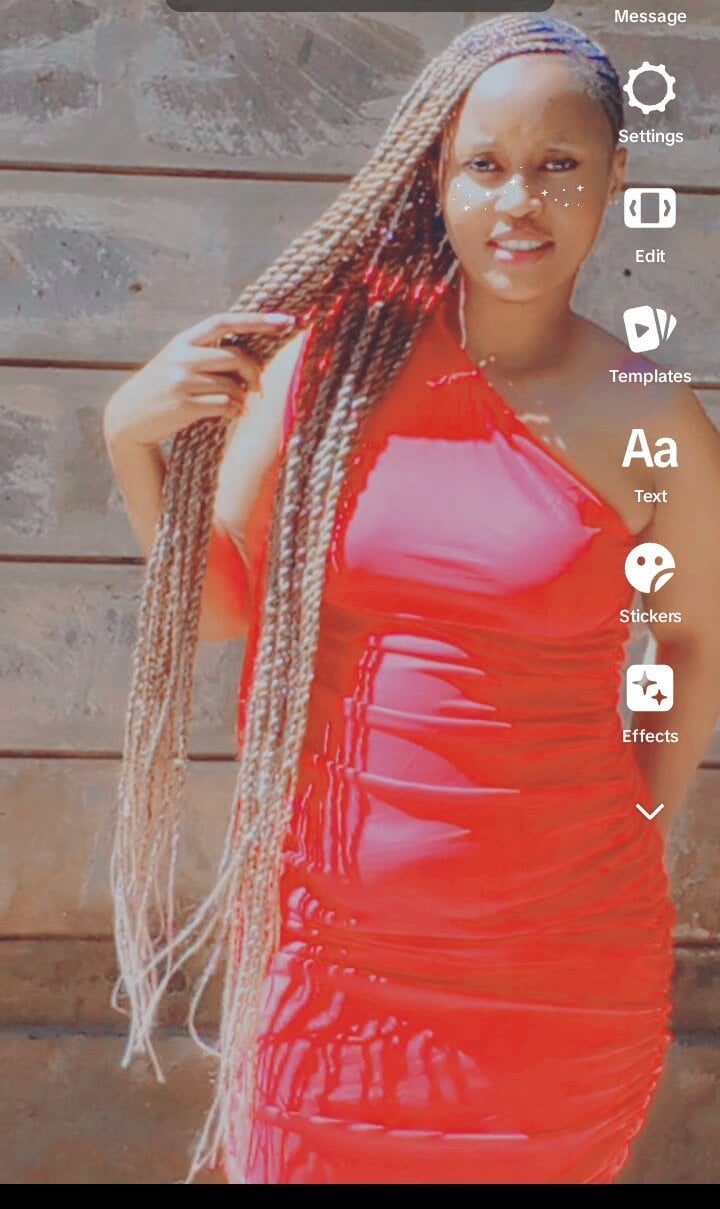720x1209 pixels.
Task: Open the Stickers panel
Action: (650, 569)
